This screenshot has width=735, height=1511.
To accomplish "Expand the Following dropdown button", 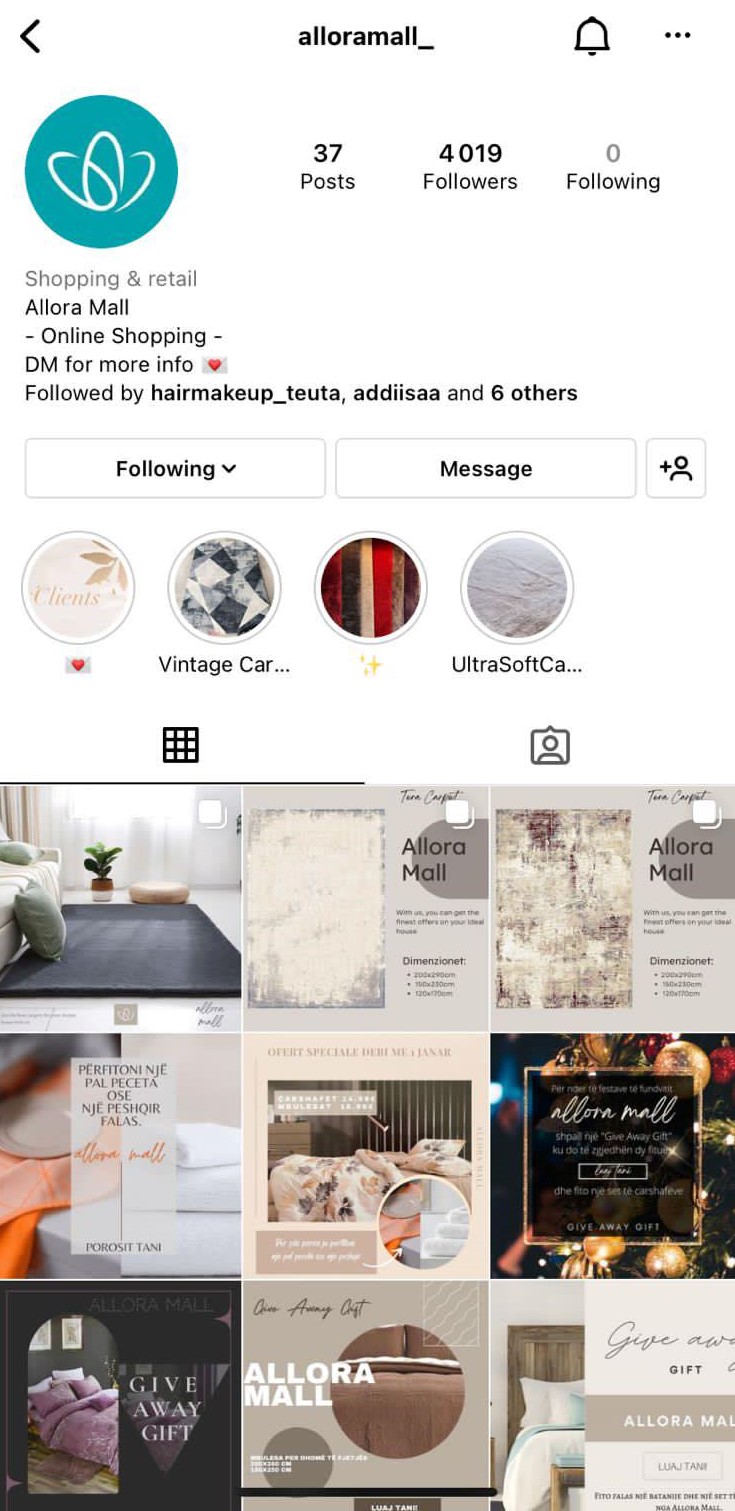I will point(175,468).
